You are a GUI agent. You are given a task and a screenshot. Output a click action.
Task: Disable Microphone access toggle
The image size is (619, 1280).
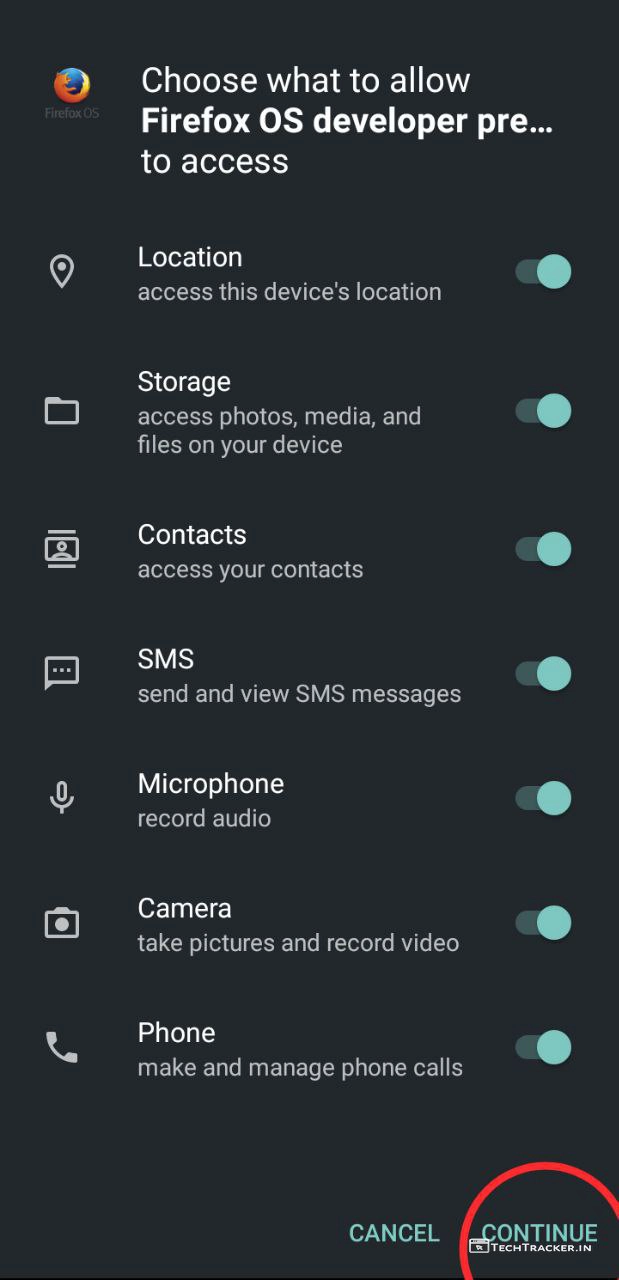click(x=543, y=798)
